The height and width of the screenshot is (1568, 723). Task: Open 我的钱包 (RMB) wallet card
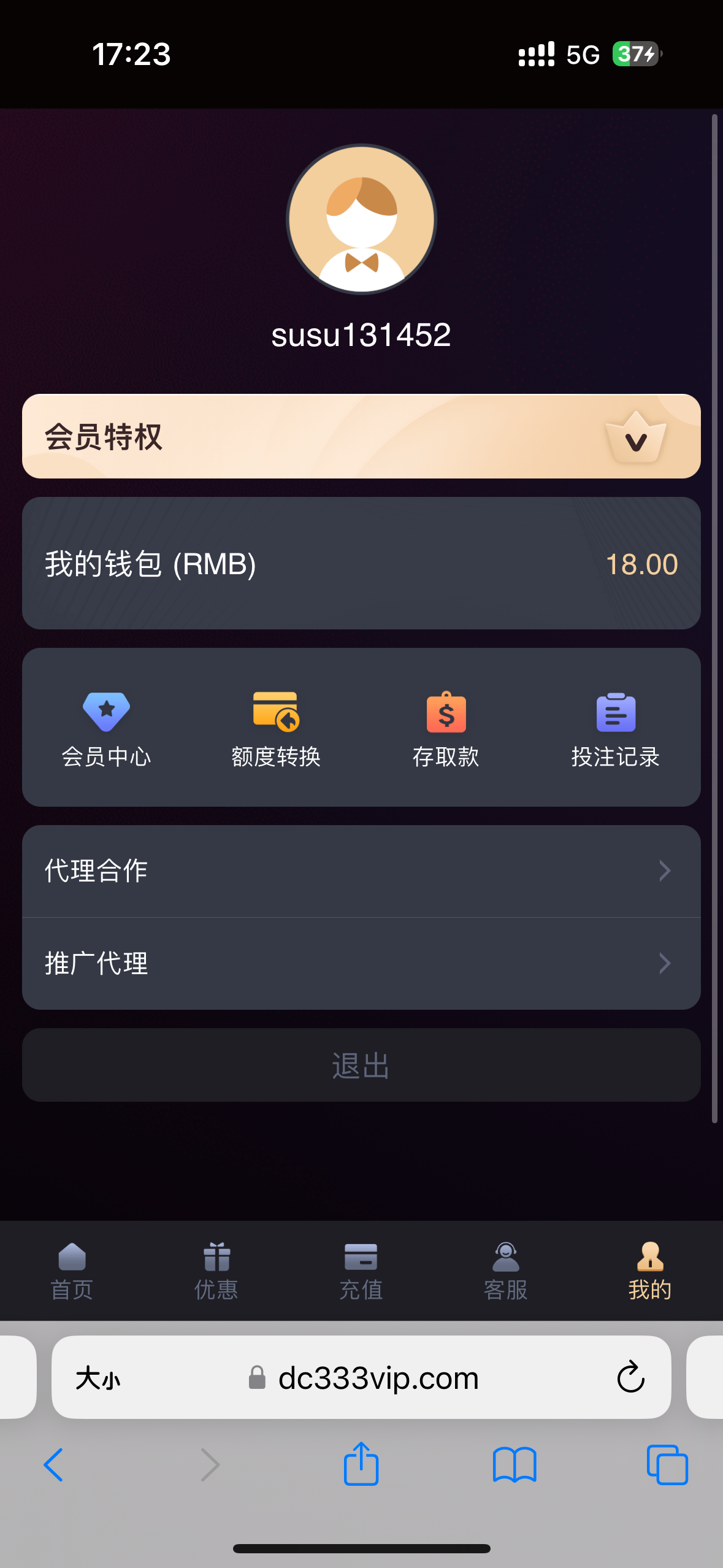point(361,563)
